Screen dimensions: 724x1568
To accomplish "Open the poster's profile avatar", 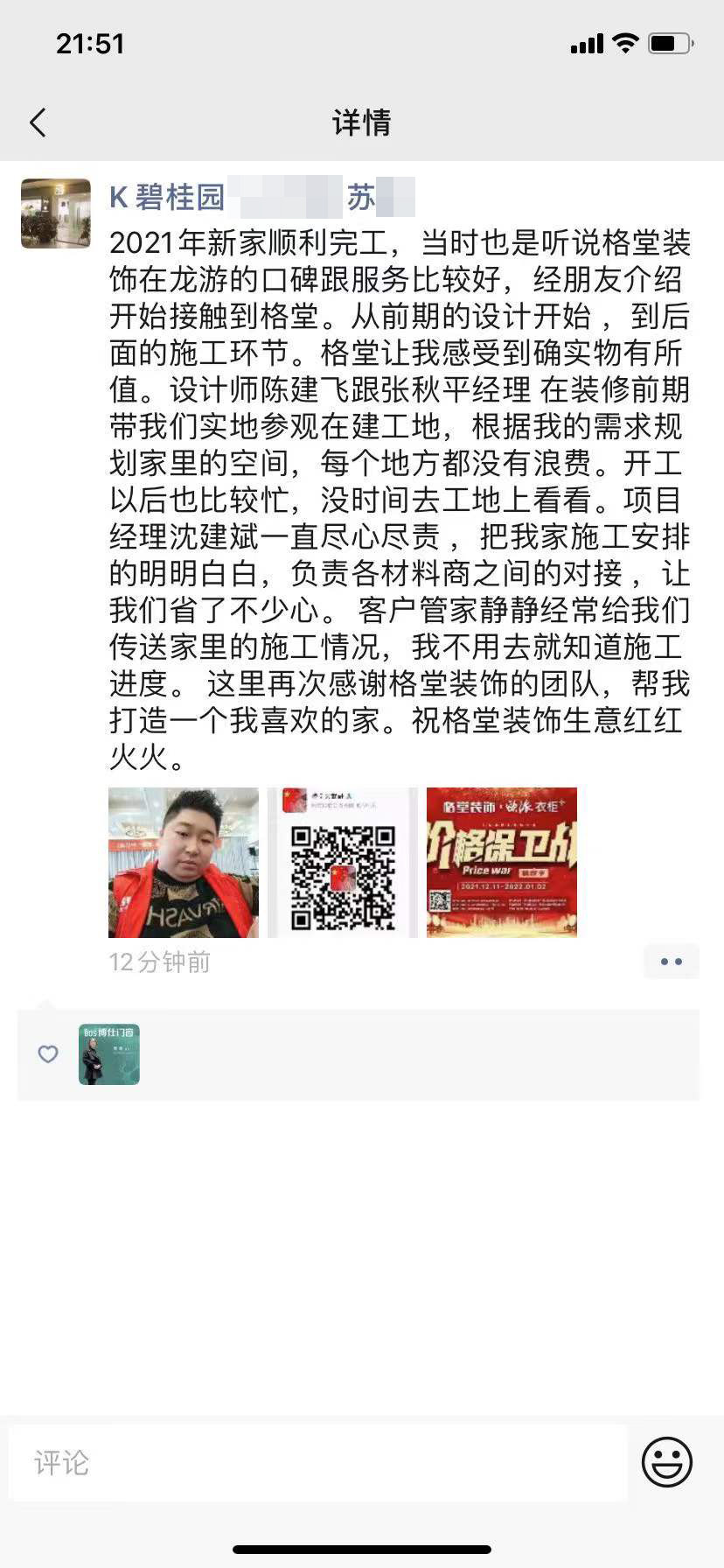I will click(x=56, y=213).
